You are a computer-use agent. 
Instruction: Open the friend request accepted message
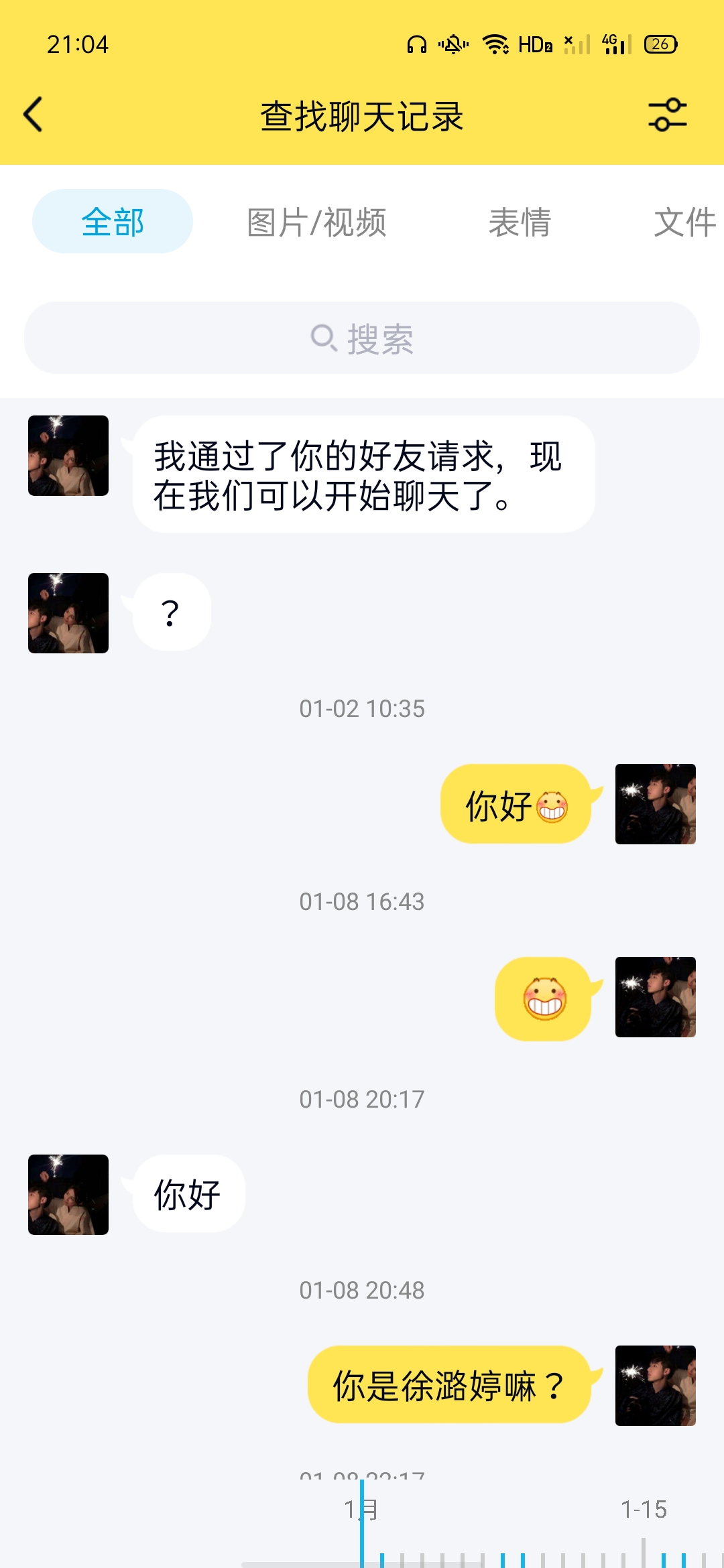click(x=363, y=474)
